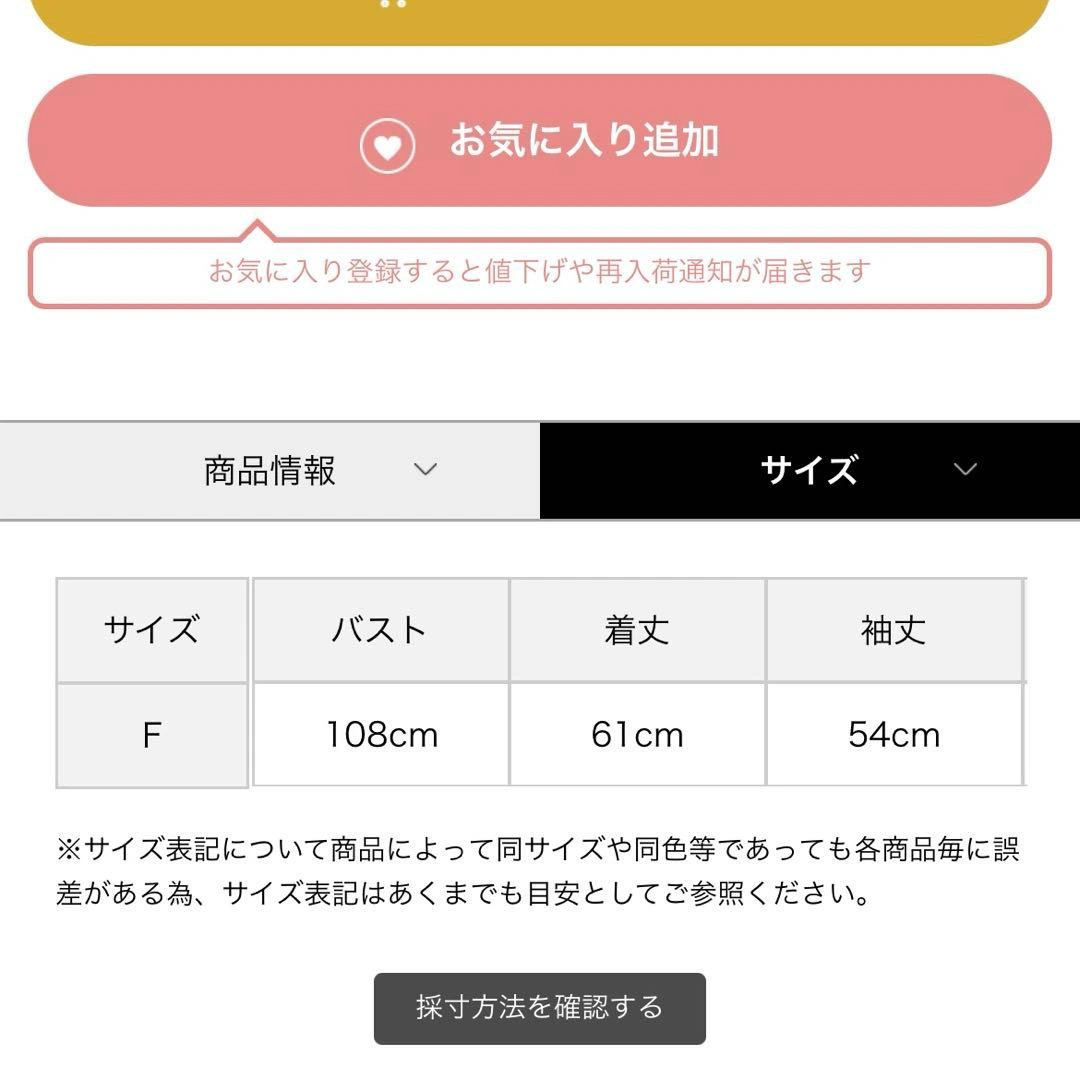Expand the 商品情報 section

pos(270,470)
